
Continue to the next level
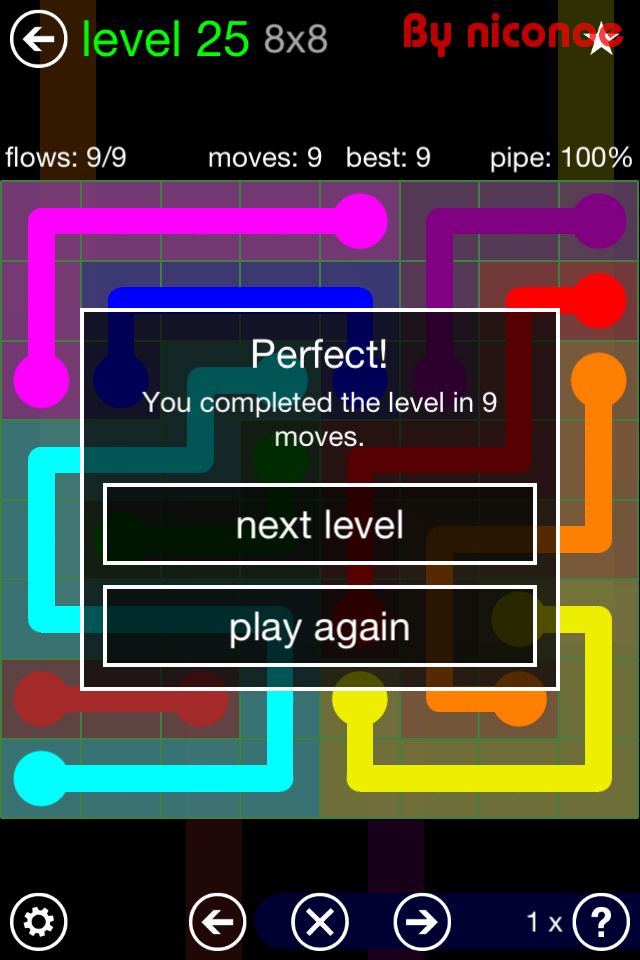coord(320,524)
